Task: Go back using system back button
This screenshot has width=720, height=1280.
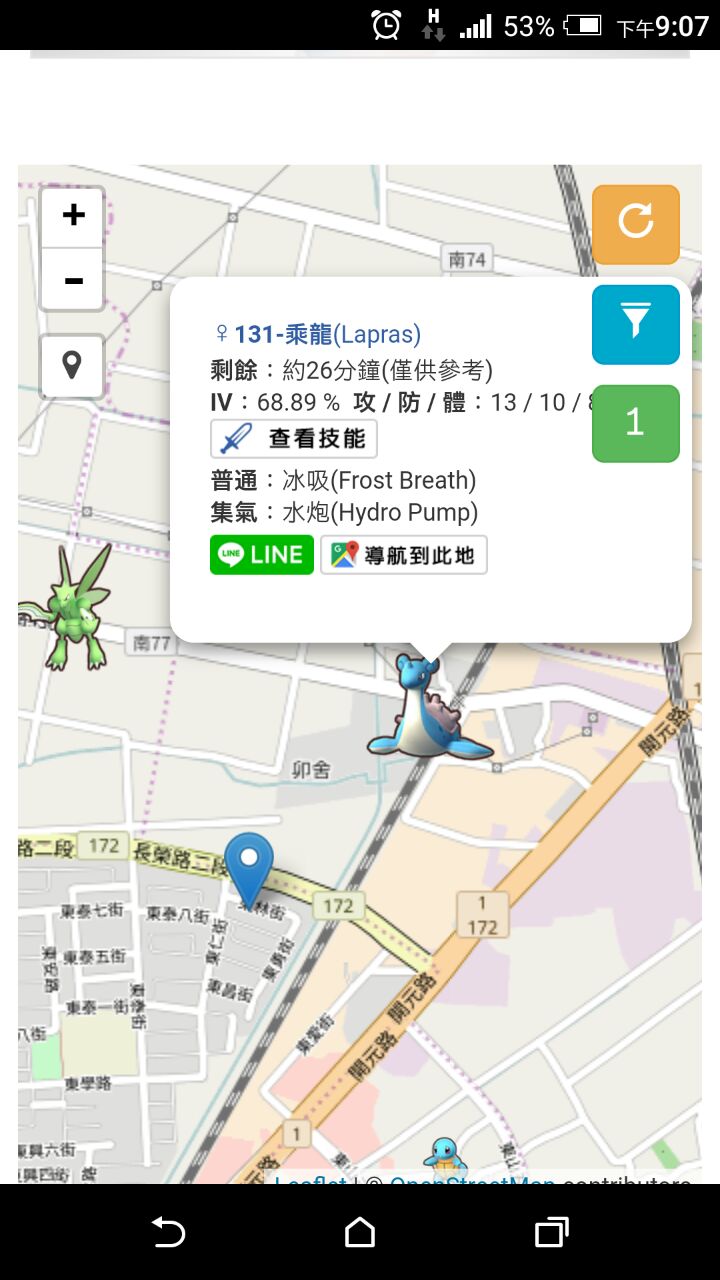Action: click(168, 1232)
